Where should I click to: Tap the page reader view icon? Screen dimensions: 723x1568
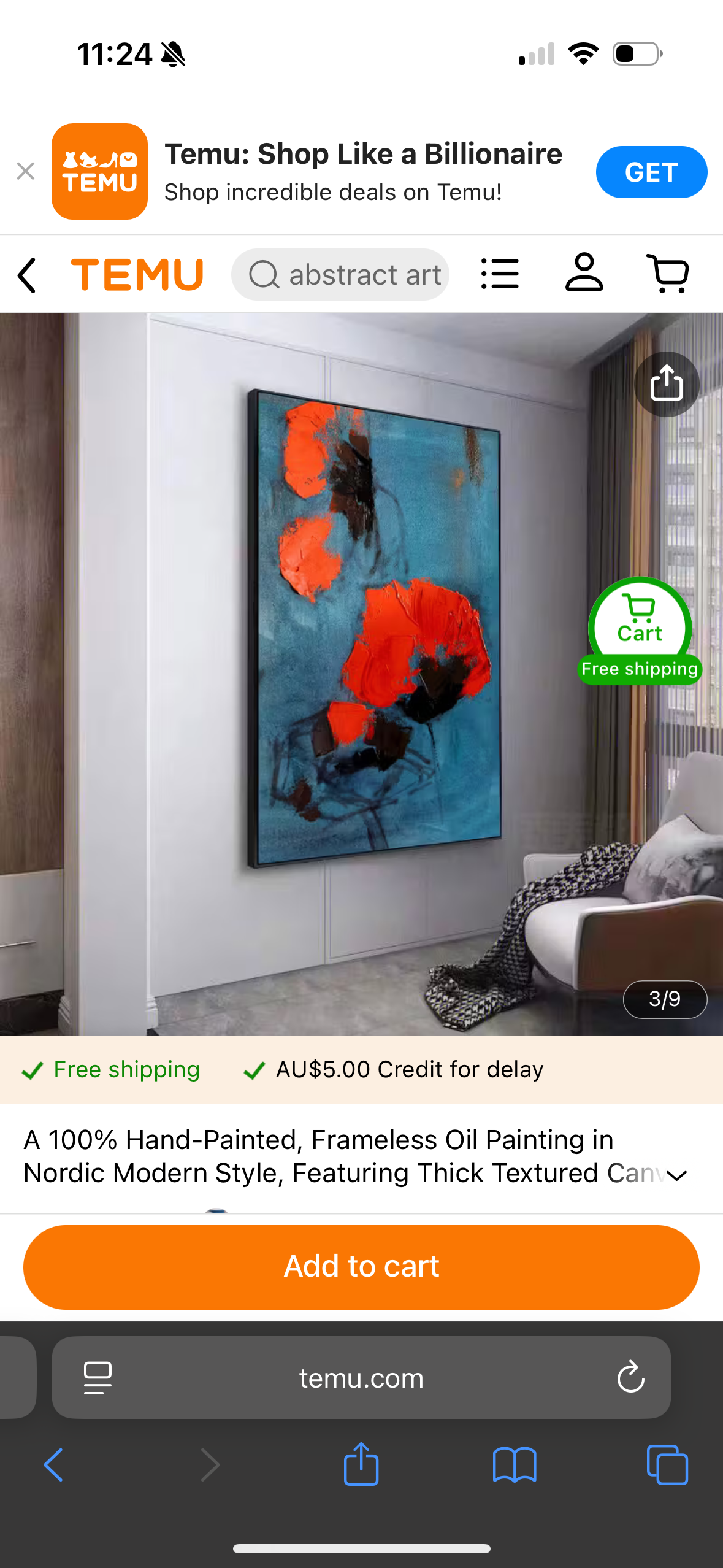(x=96, y=1378)
